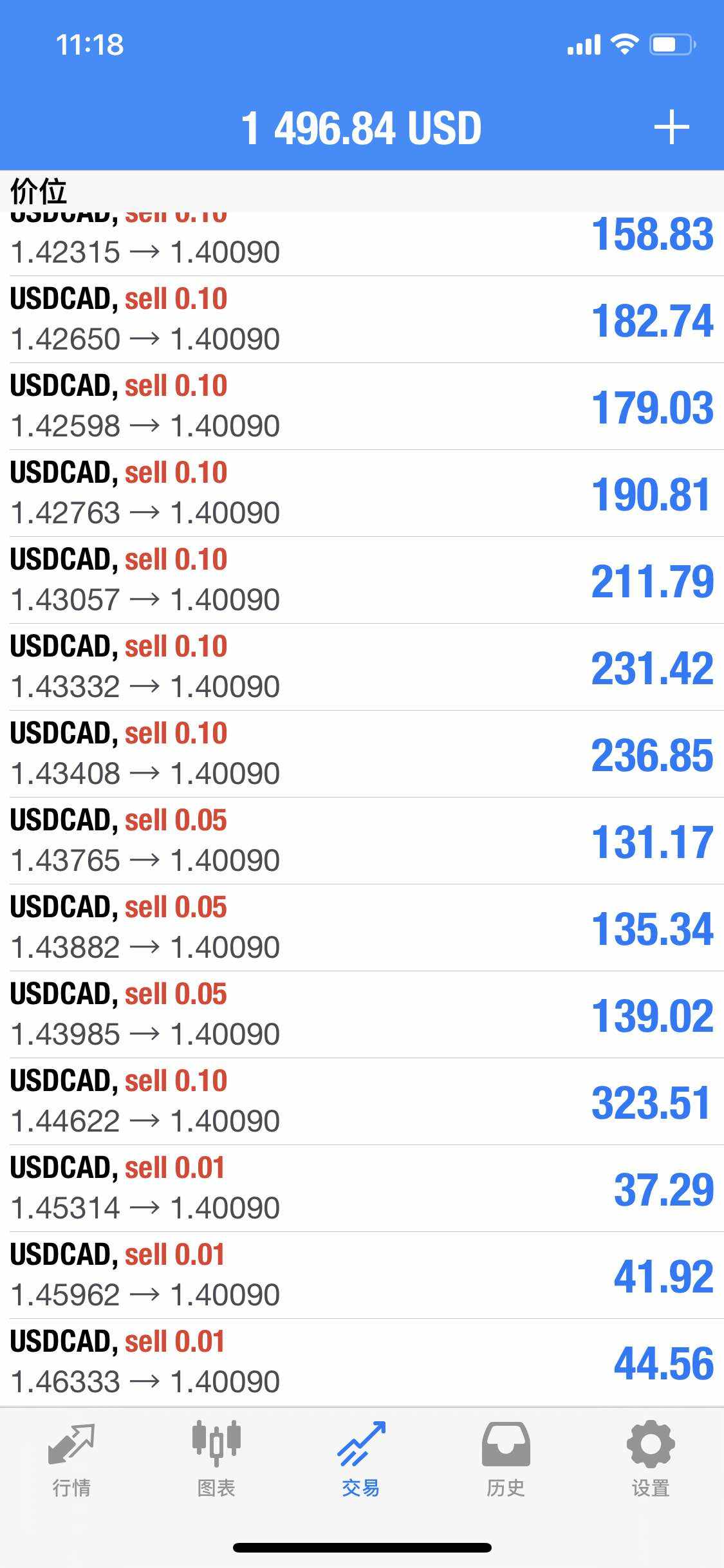The image size is (724, 1568).
Task: Open the 图表 tab
Action: click(x=216, y=1460)
